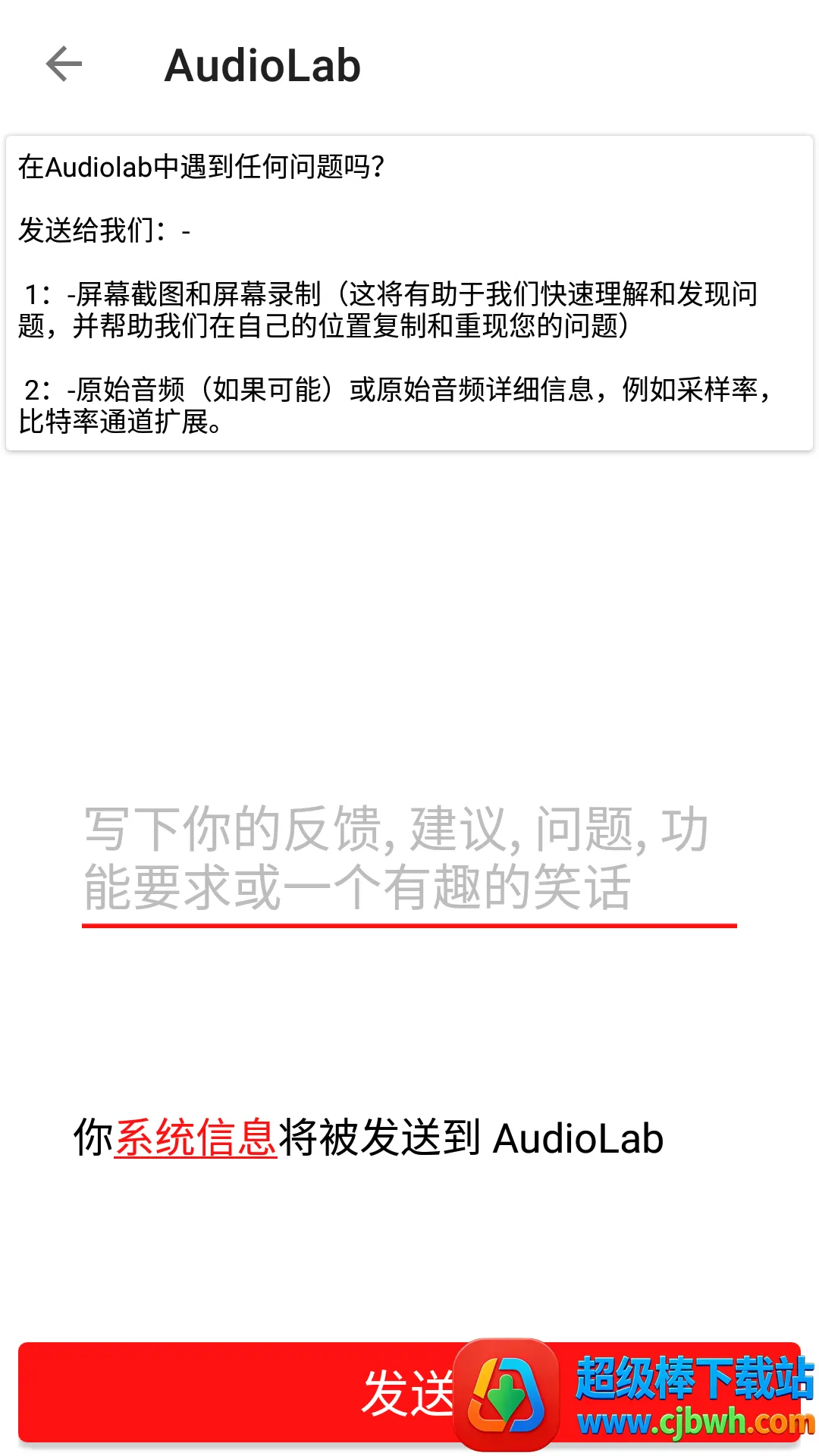Open the 系统信息 link

196,1137
